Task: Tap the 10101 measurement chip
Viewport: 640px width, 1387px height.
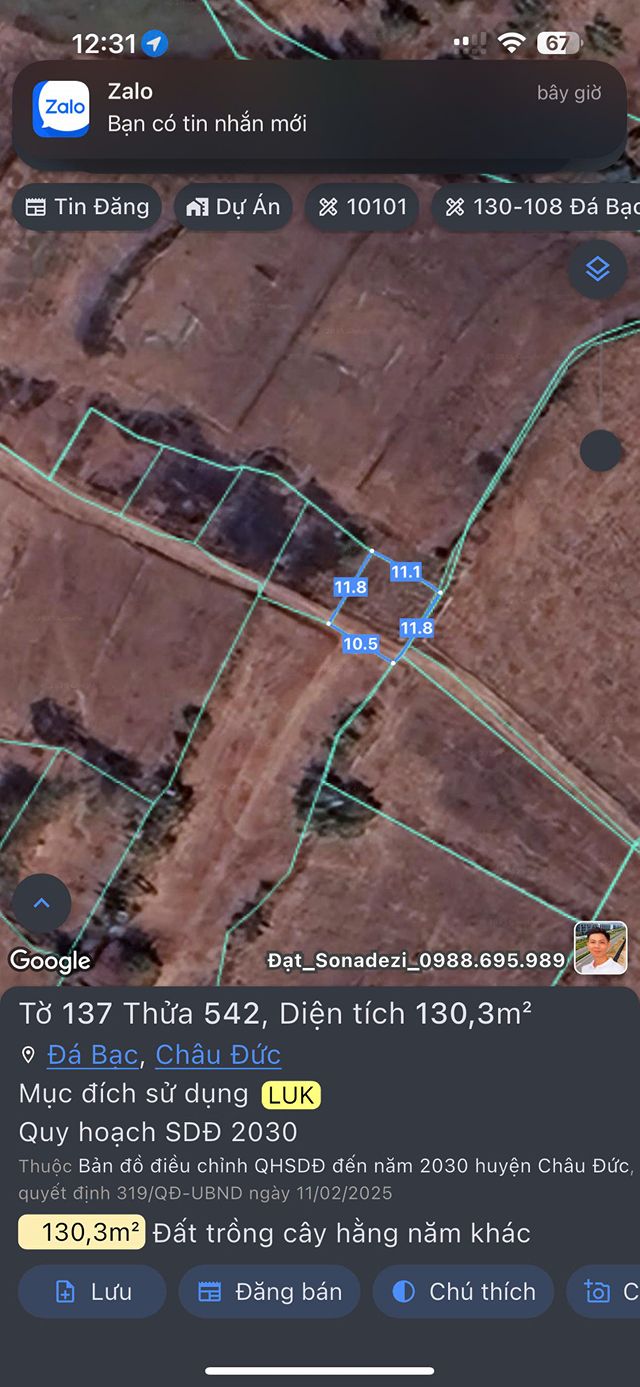Action: 362,207
